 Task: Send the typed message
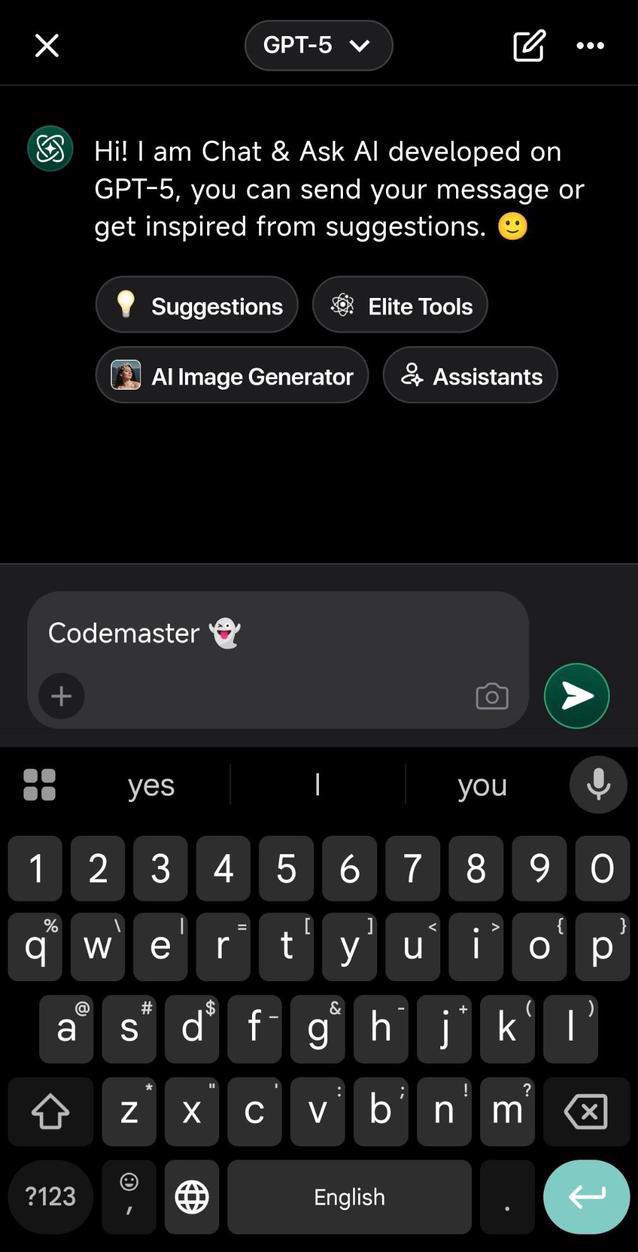coord(577,696)
